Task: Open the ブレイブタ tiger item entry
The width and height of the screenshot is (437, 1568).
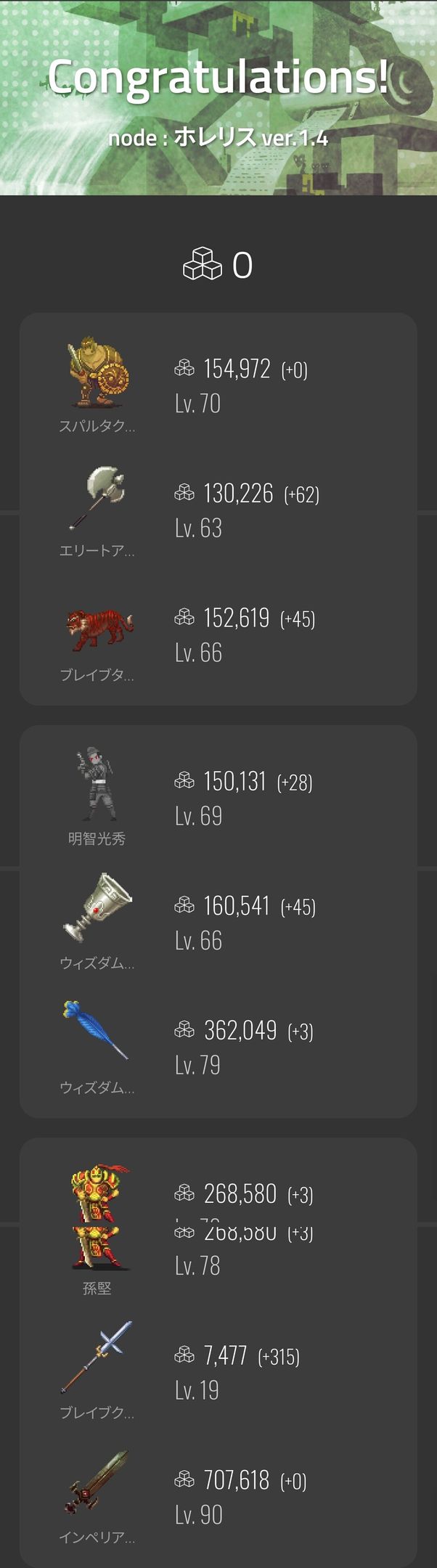Action: pos(97,629)
